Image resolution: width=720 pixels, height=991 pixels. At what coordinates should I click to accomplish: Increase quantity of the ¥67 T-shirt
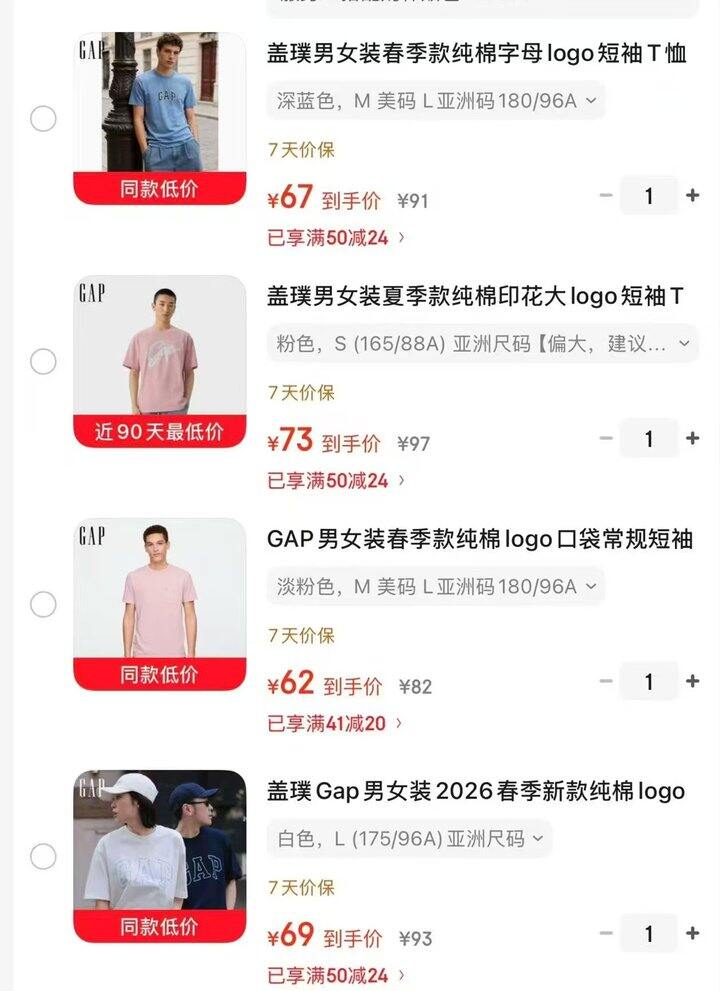[692, 195]
